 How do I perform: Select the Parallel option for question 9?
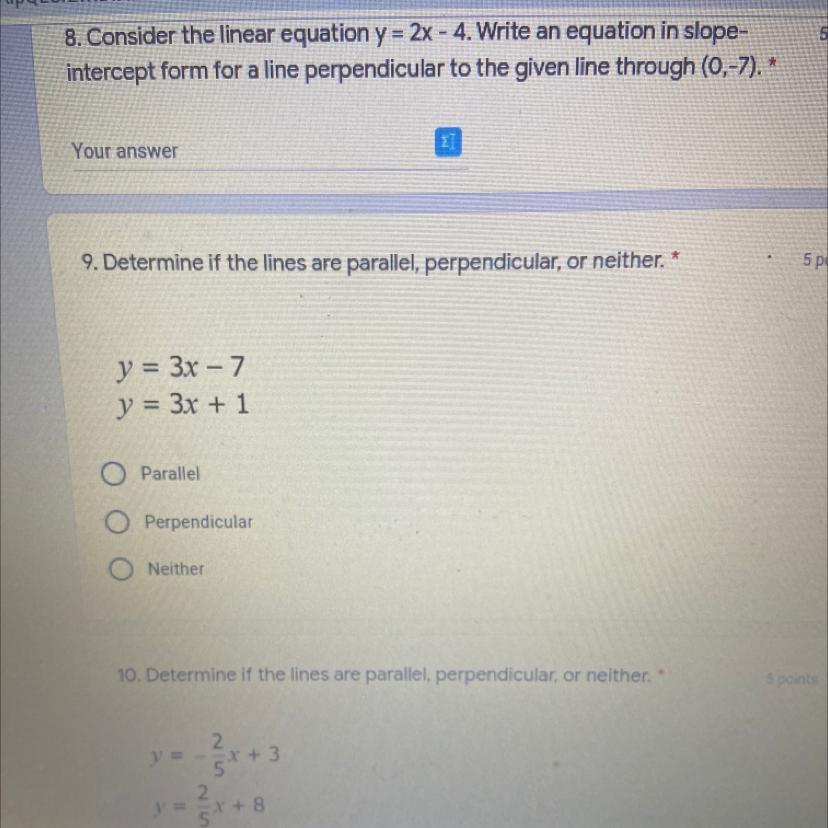[x=114, y=473]
